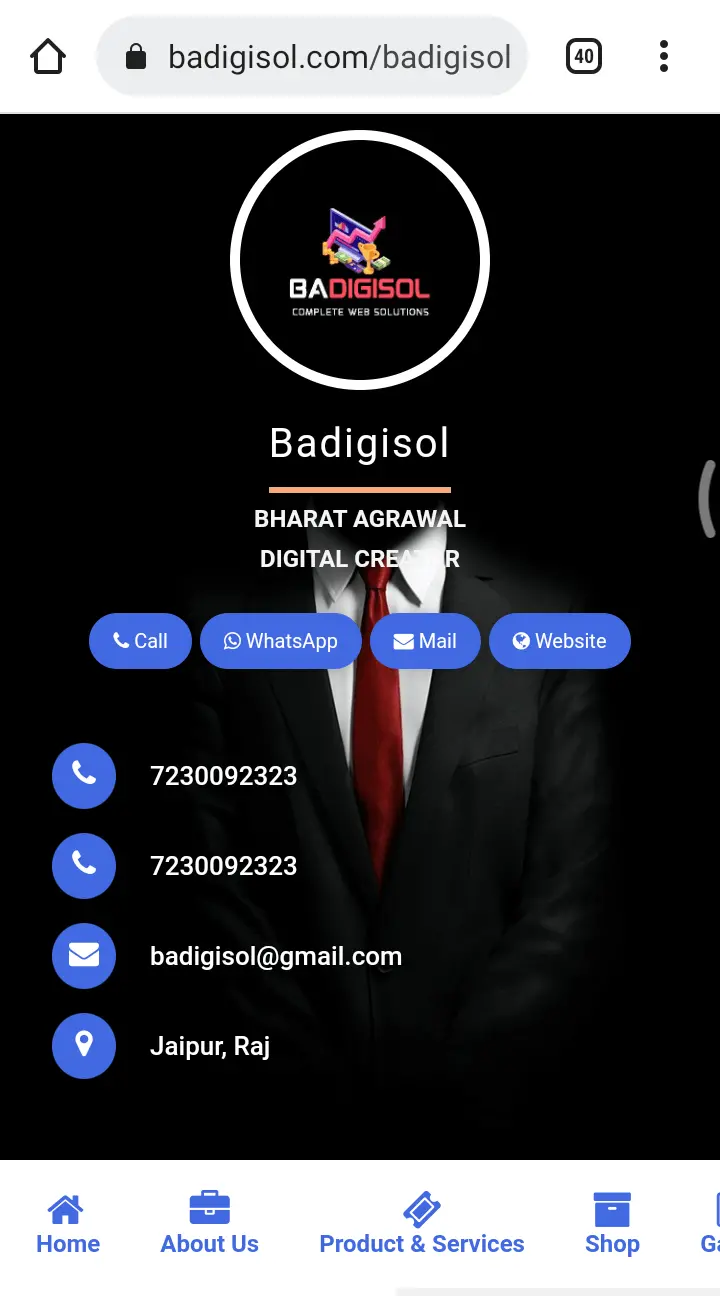The width and height of the screenshot is (720, 1296).
Task: Dial the first 7230092323 phone number
Action: [223, 776]
